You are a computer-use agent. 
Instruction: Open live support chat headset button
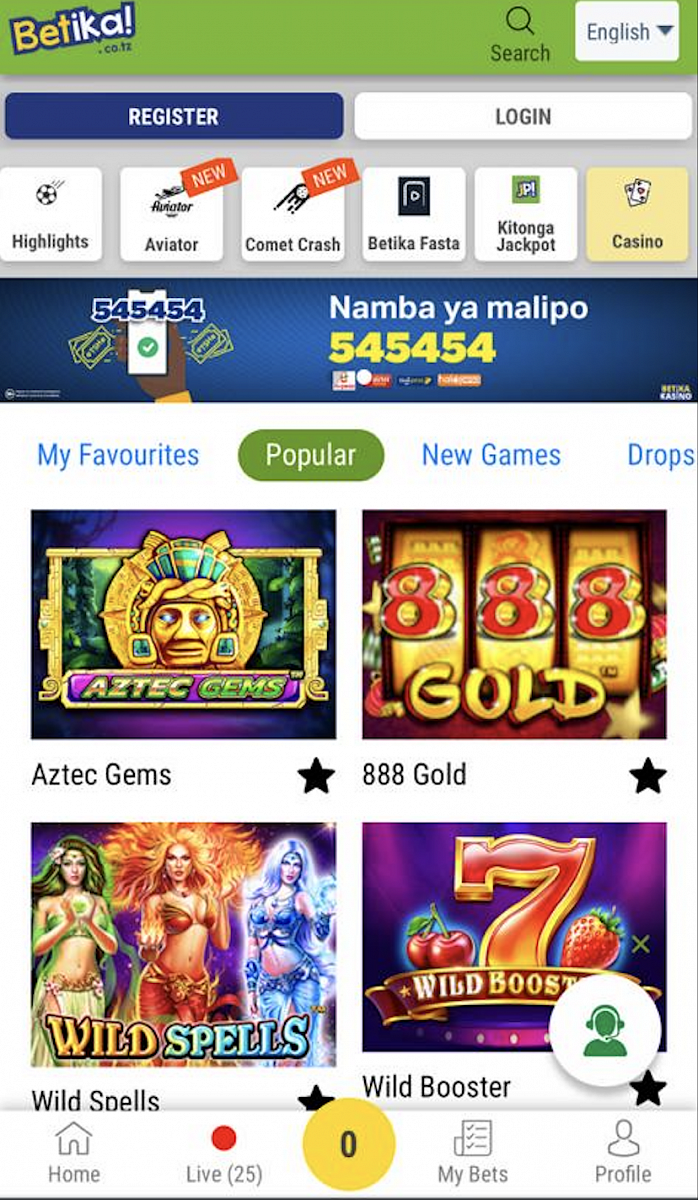(x=605, y=1031)
